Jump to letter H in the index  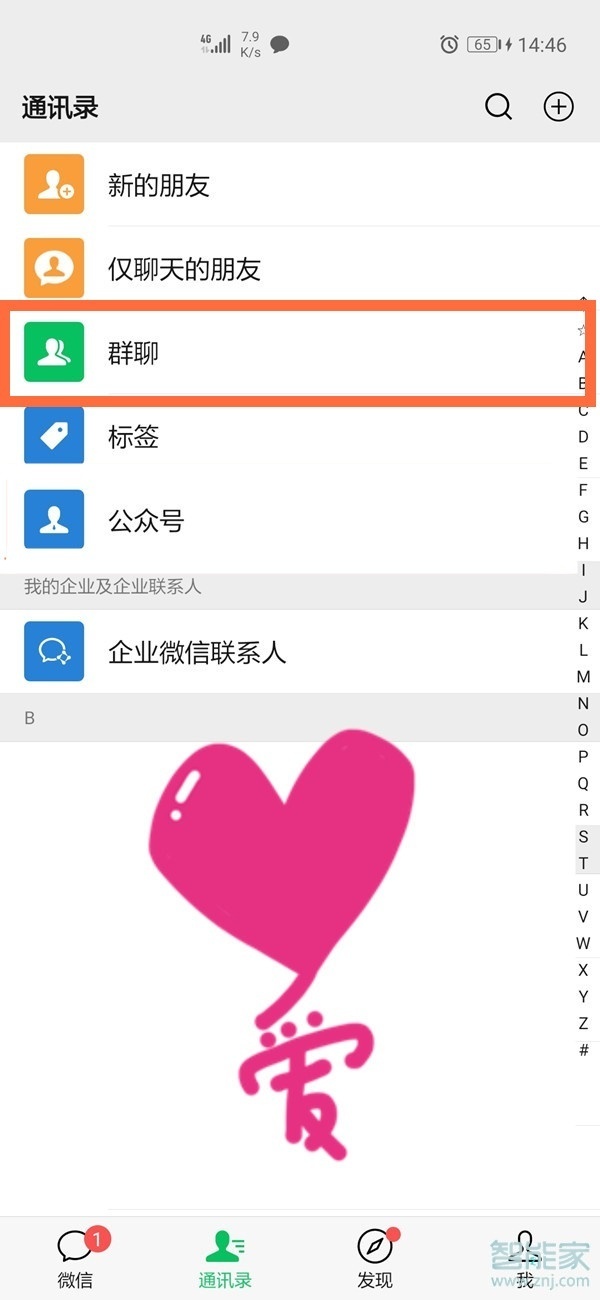583,544
